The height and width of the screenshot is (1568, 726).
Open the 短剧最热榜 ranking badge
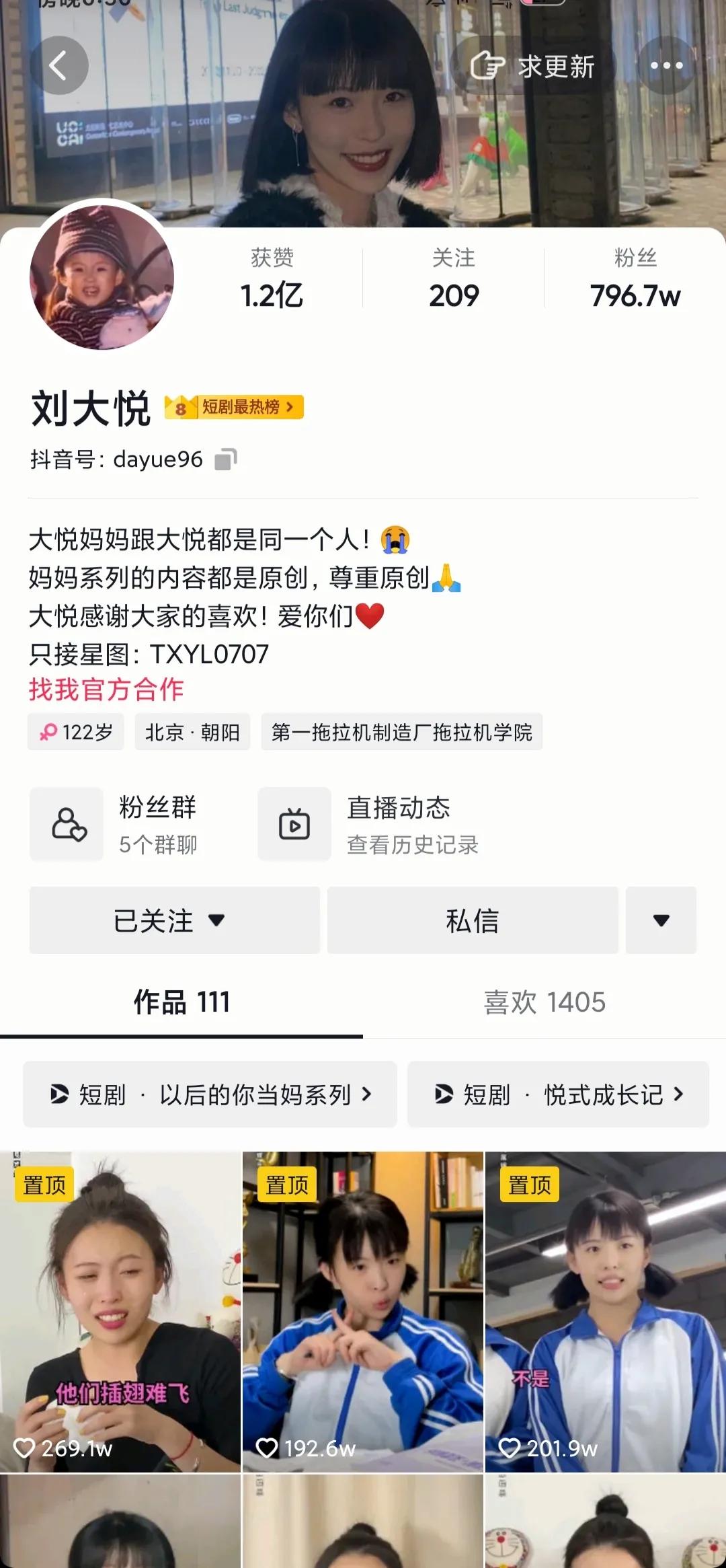click(235, 407)
